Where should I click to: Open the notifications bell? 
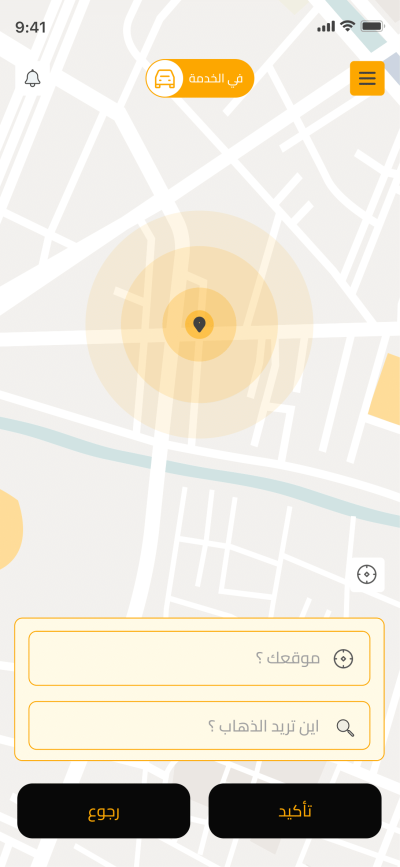[x=33, y=79]
